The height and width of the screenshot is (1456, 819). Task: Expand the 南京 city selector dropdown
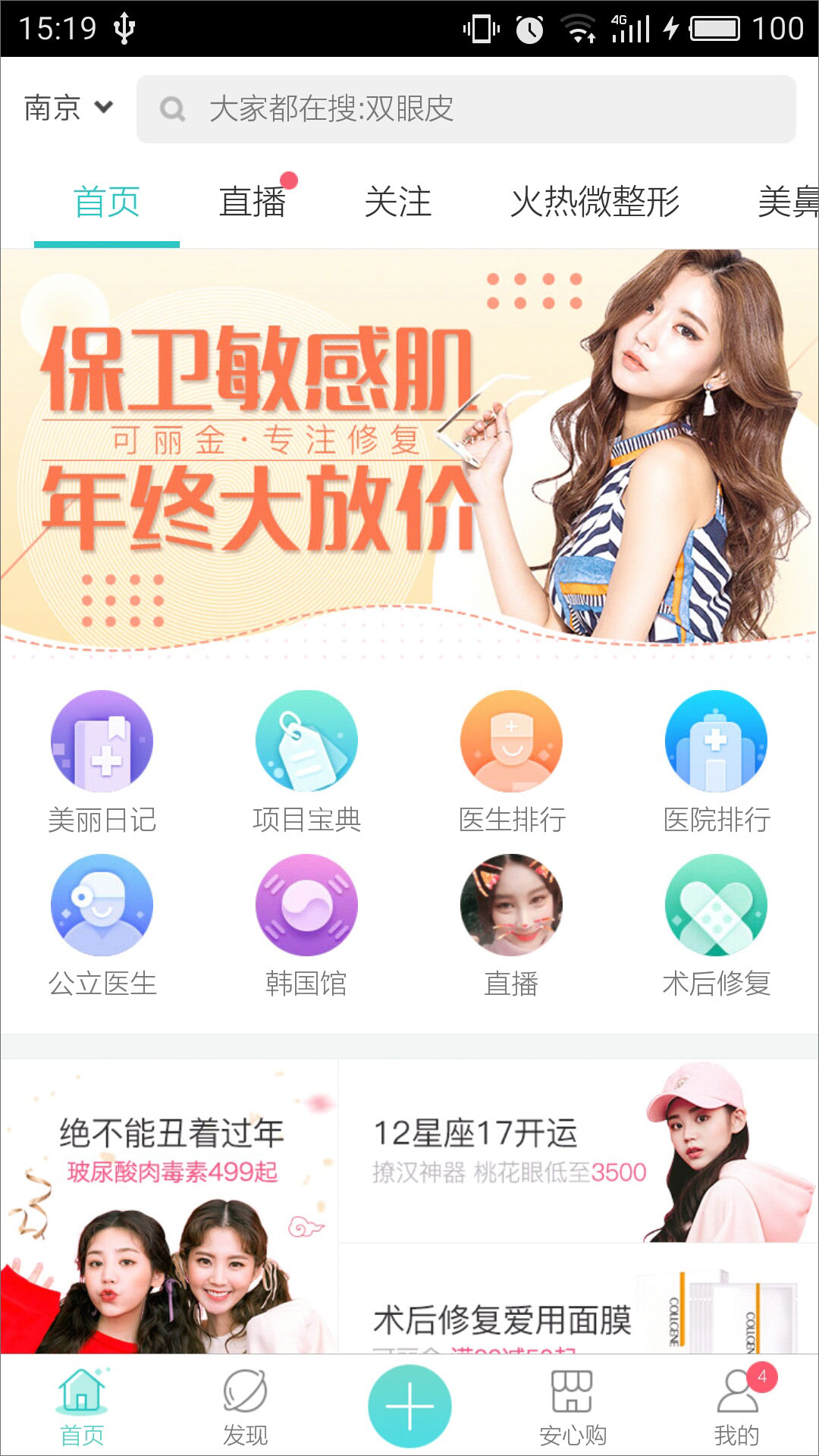tap(68, 108)
